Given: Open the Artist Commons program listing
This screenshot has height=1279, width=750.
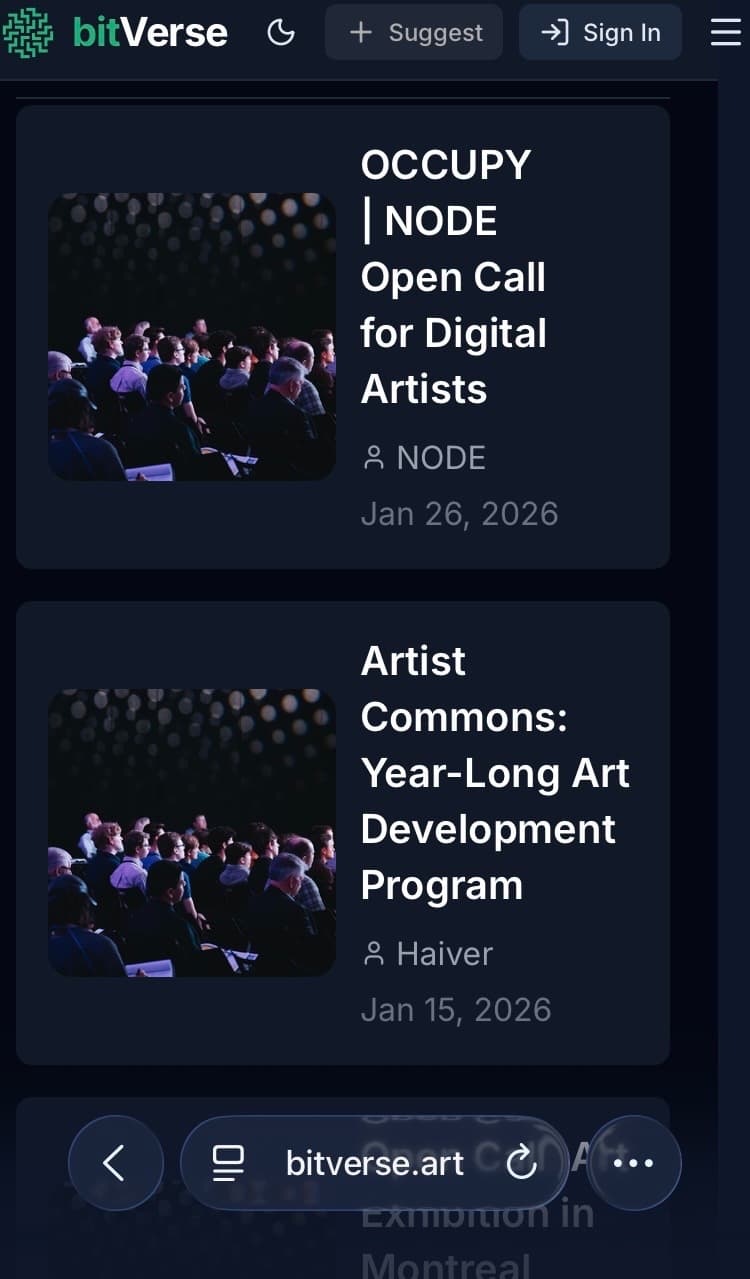Looking at the screenshot, I should pyautogui.click(x=496, y=772).
